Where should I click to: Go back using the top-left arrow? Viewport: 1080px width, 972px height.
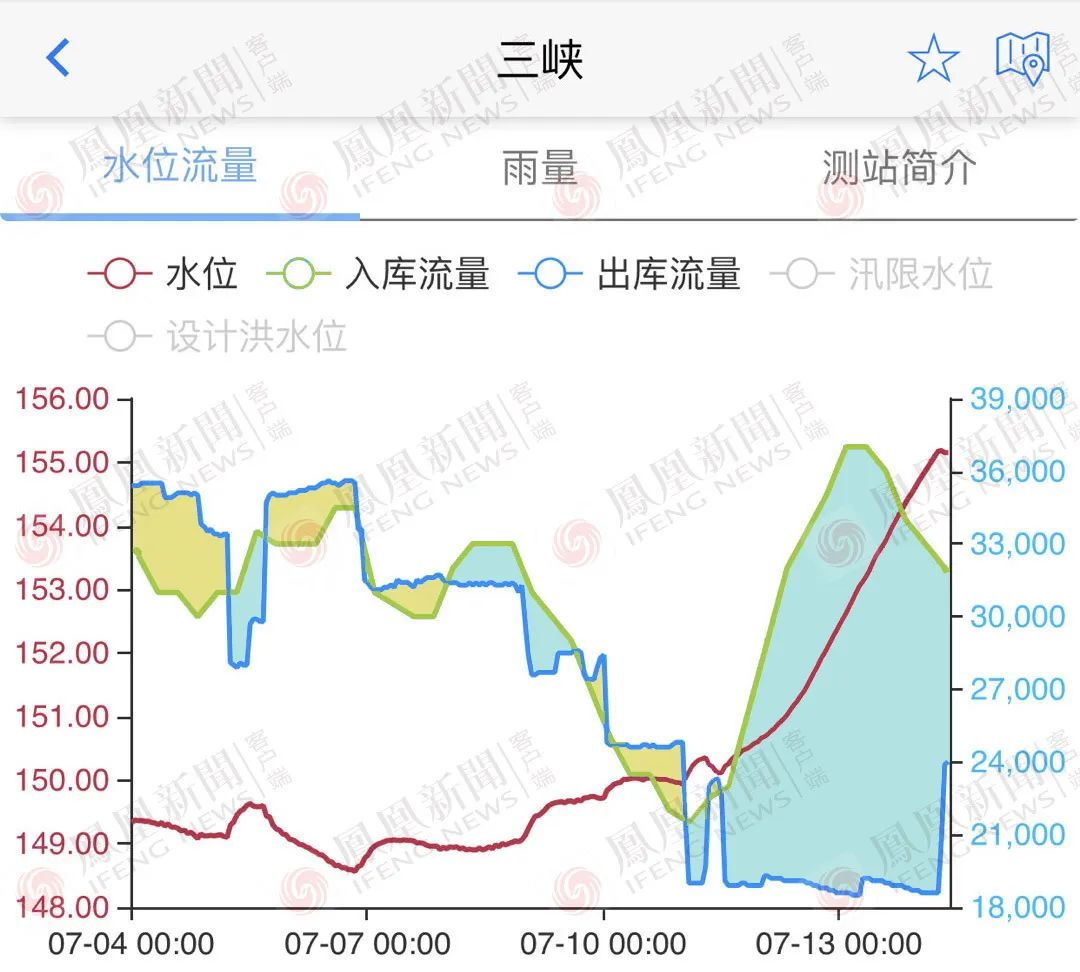pyautogui.click(x=58, y=58)
